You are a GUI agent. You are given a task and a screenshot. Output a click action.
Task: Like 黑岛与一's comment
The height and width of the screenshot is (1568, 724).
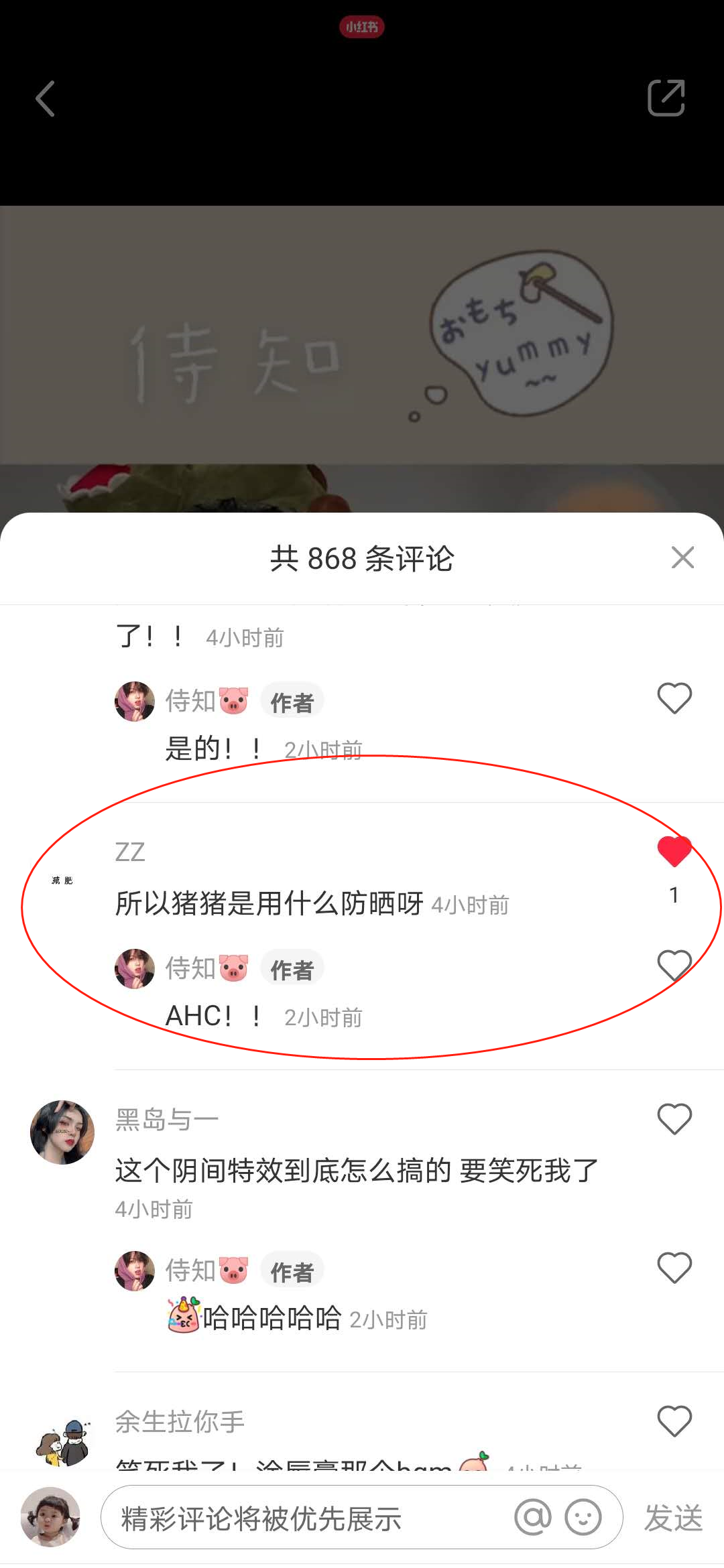tap(674, 1119)
